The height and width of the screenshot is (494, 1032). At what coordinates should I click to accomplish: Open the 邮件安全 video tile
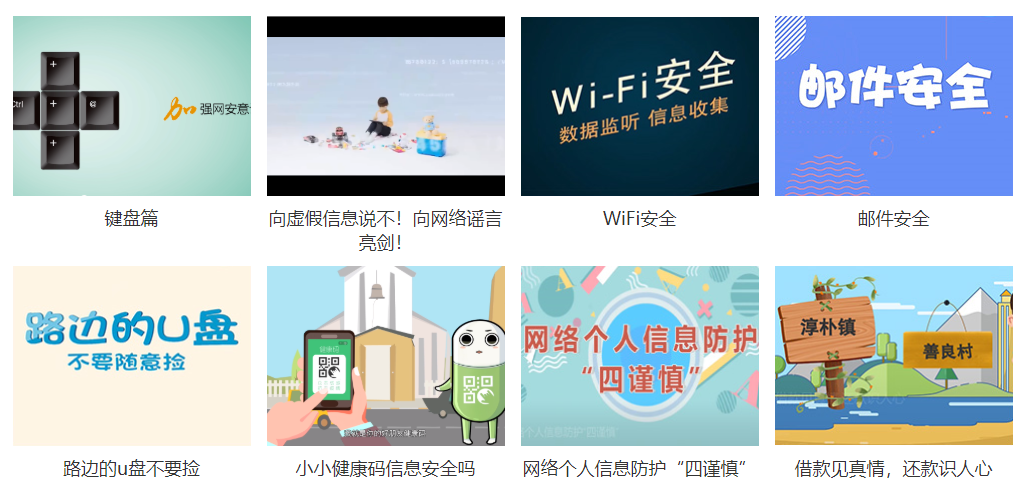[893, 106]
